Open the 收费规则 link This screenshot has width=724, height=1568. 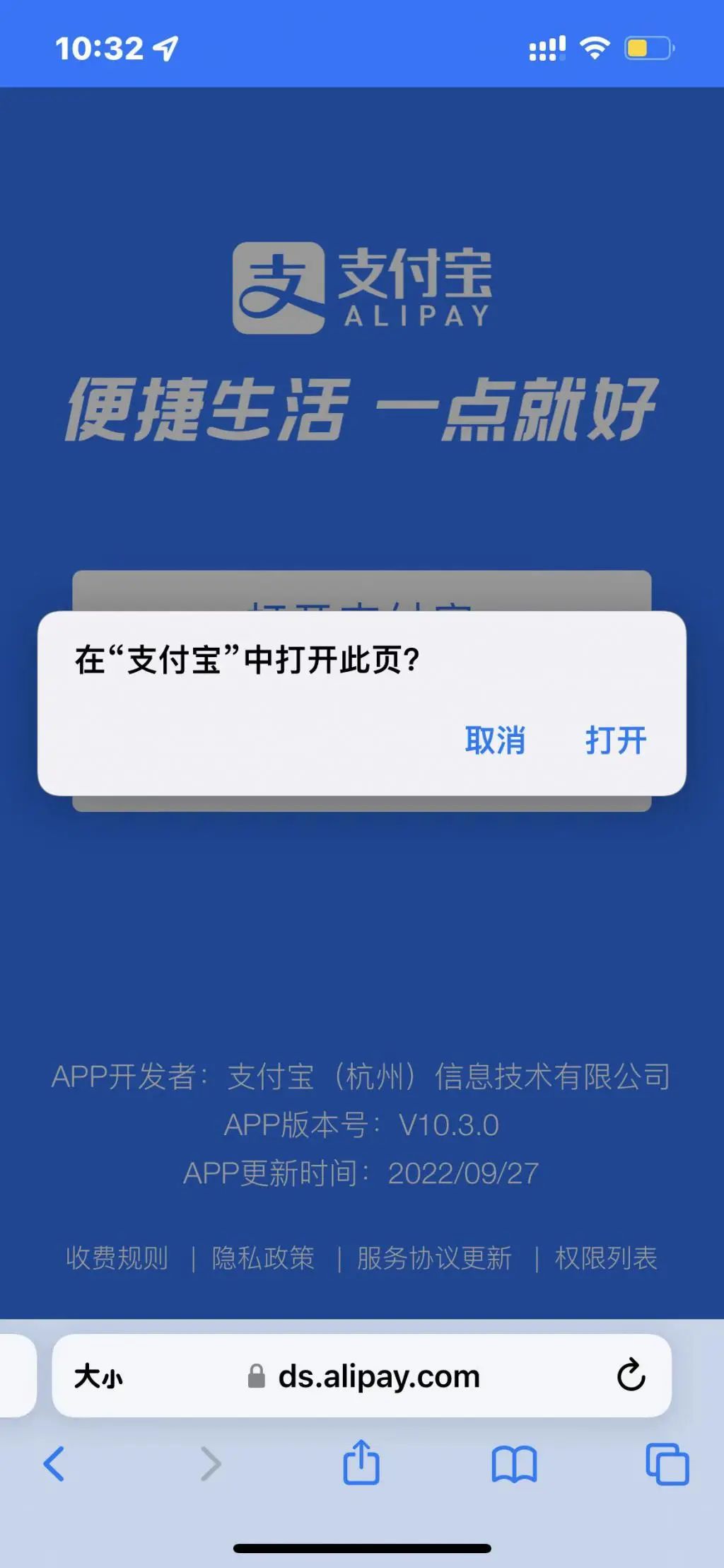click(117, 1258)
